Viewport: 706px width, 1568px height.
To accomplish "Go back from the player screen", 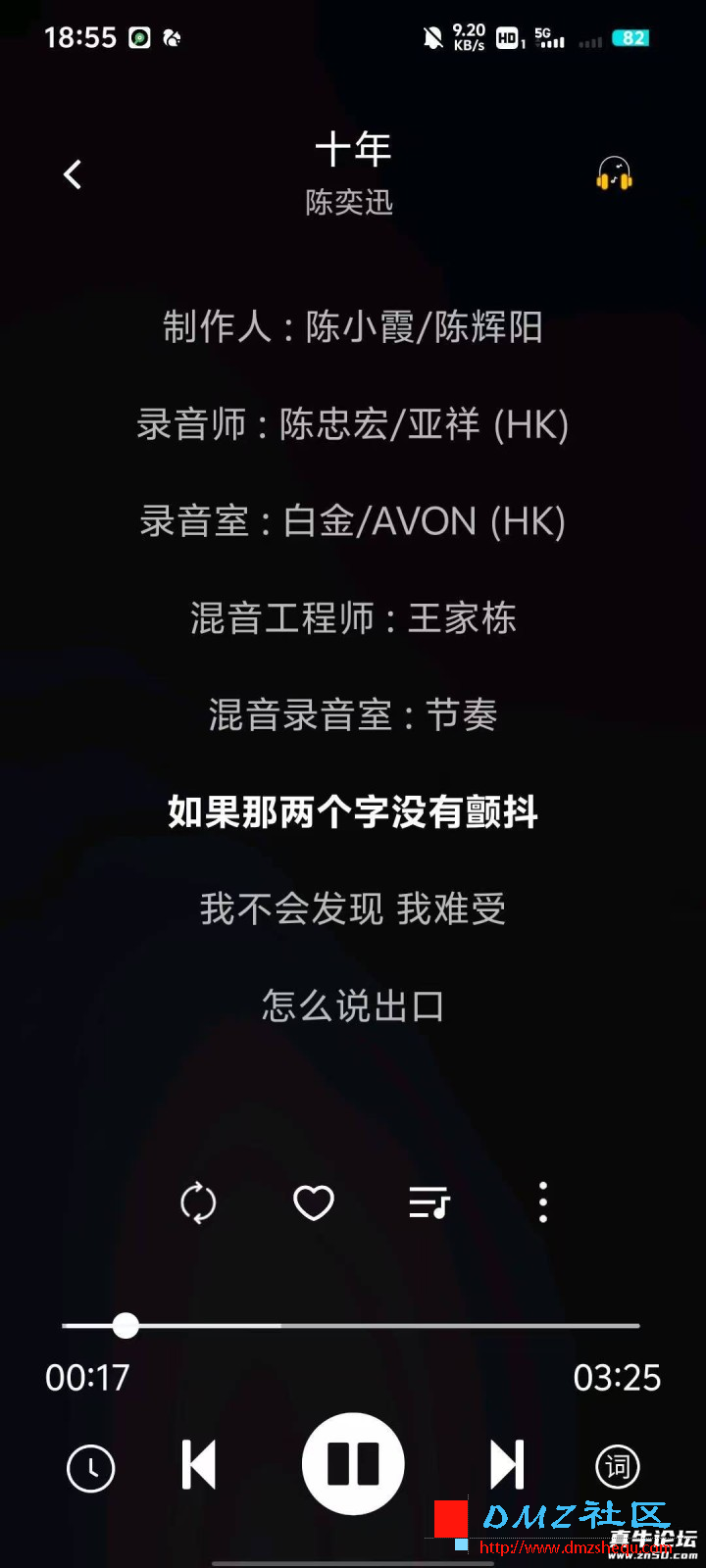I will point(73,174).
